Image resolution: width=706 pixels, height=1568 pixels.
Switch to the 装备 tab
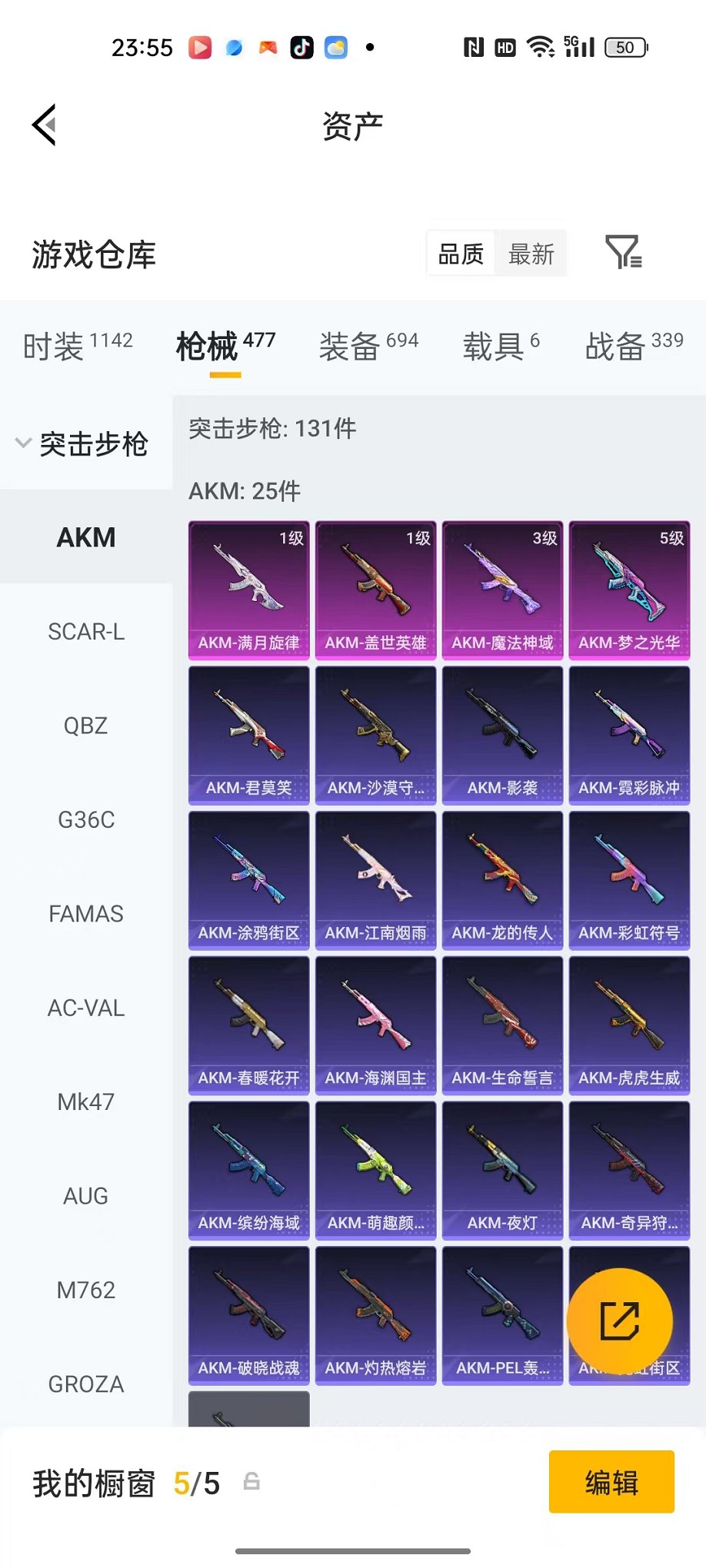[368, 347]
